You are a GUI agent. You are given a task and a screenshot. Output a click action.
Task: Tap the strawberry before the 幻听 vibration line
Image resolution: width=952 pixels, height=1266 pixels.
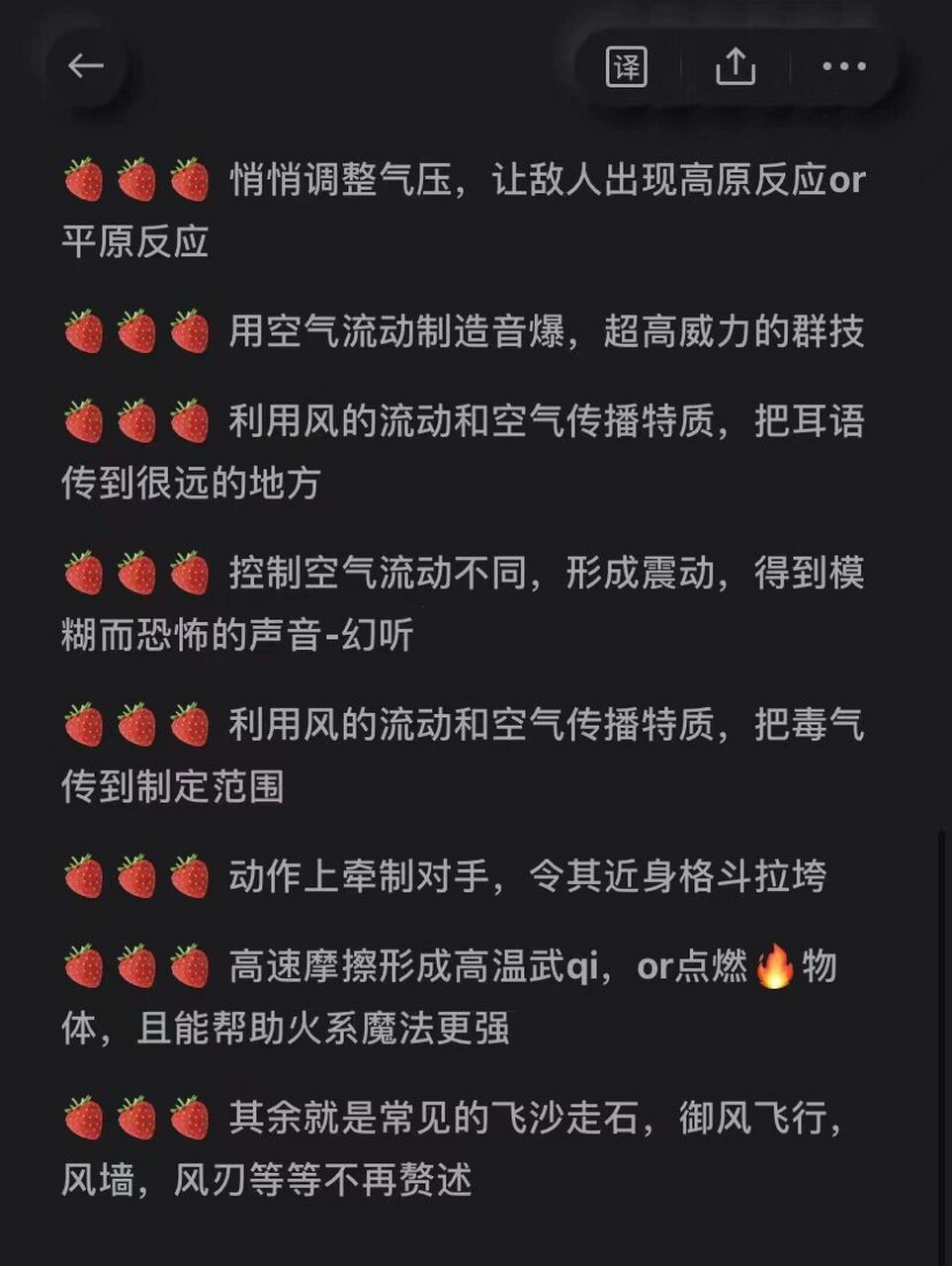[85, 574]
